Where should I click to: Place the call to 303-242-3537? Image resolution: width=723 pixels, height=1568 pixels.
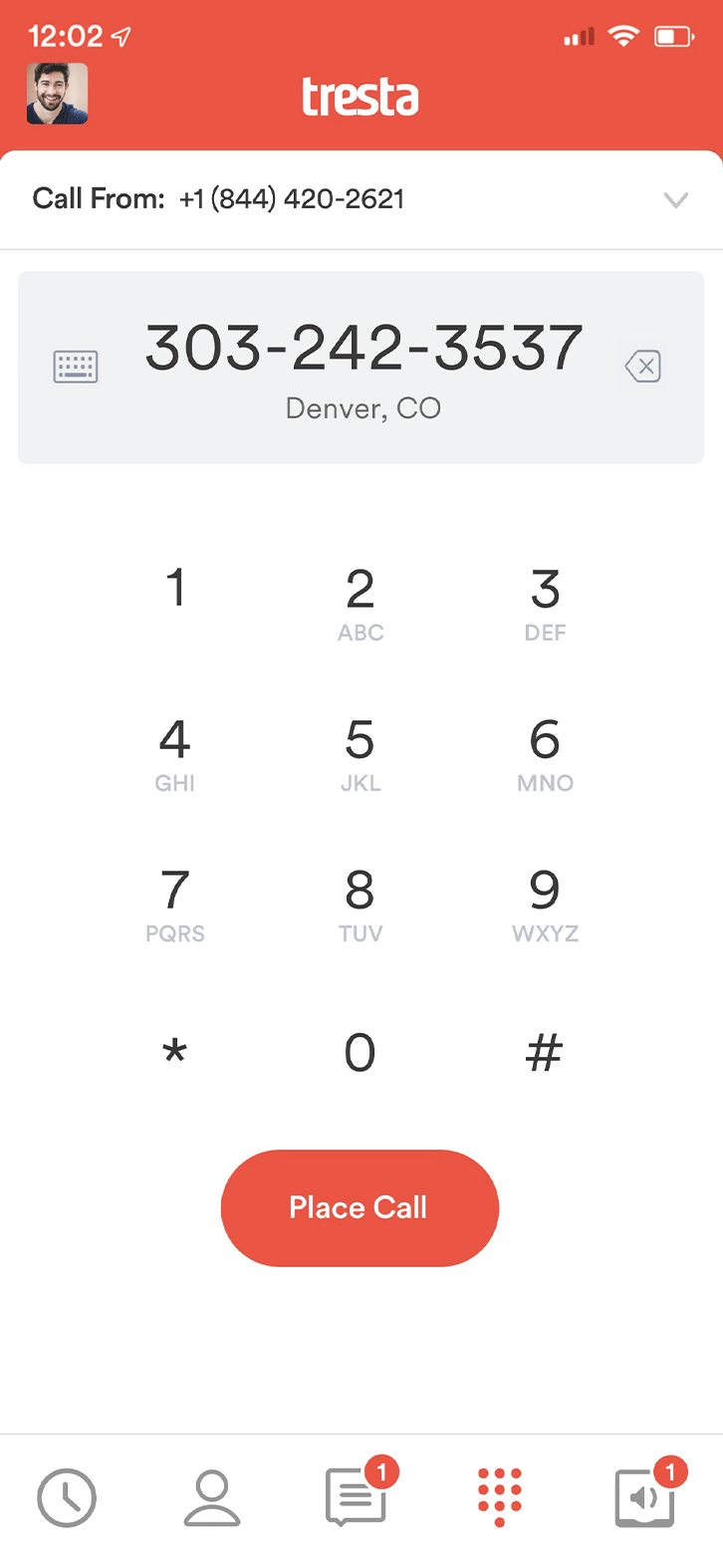360,1207
